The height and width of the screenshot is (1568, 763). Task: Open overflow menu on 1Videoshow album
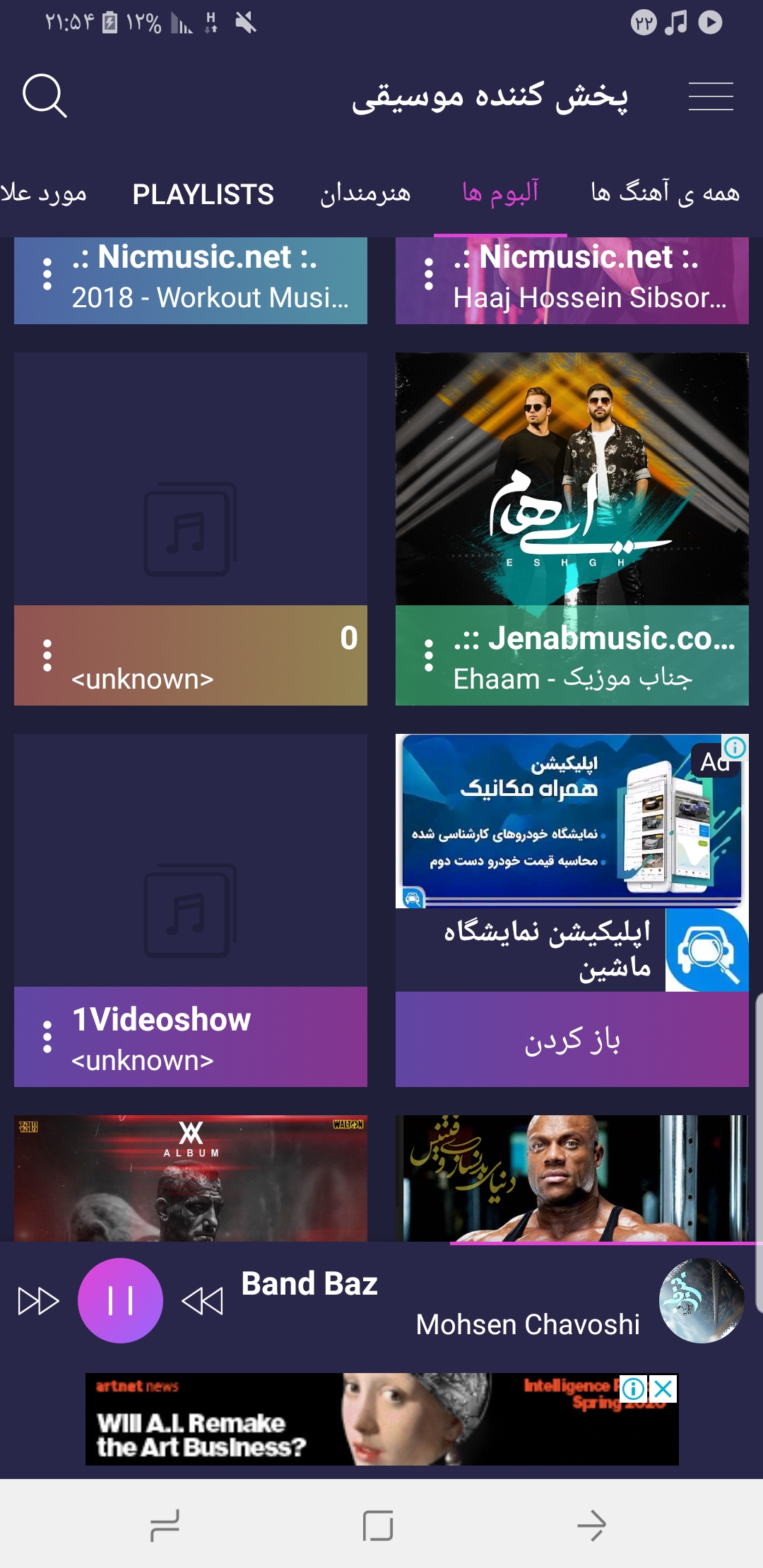click(x=47, y=1038)
